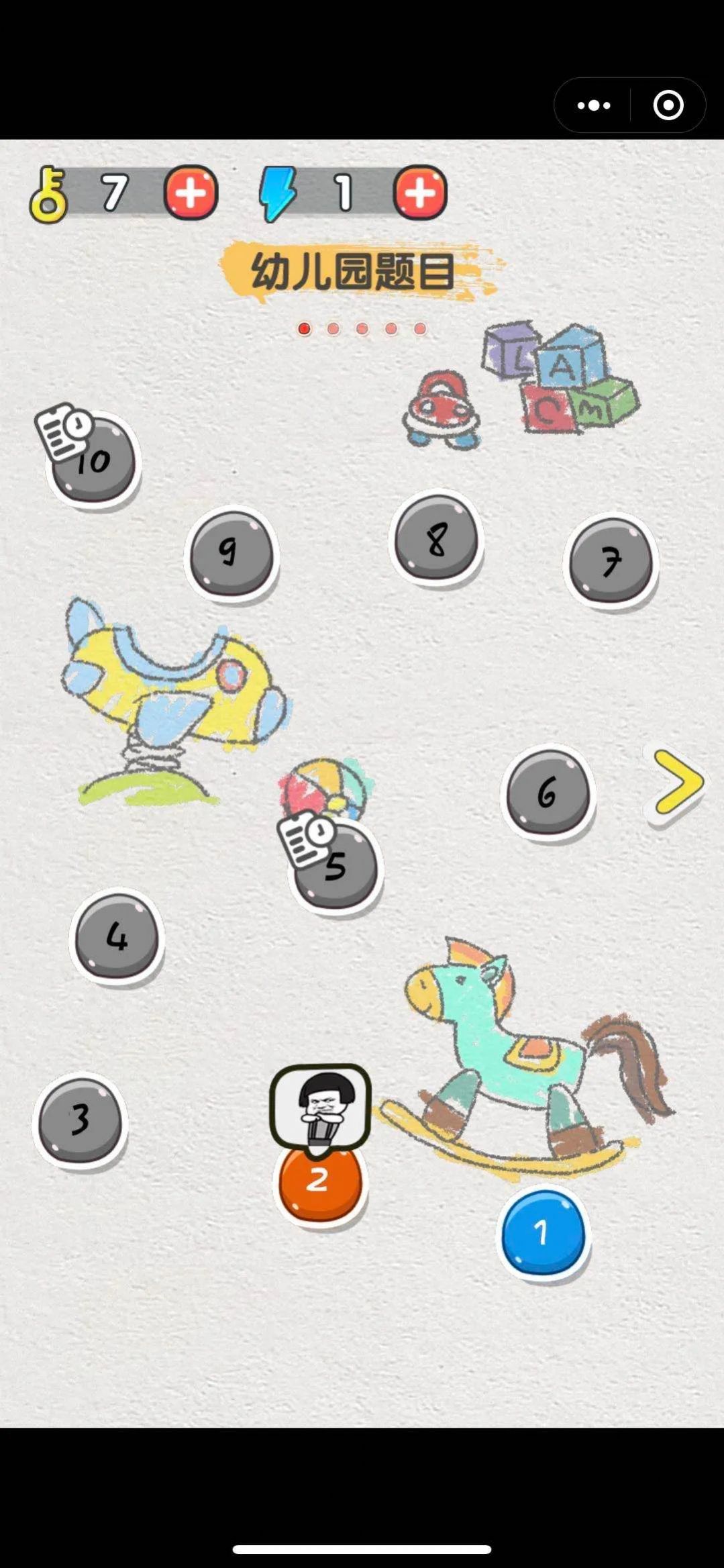Start level 2 orange button
The image size is (724, 1568).
click(x=320, y=1181)
